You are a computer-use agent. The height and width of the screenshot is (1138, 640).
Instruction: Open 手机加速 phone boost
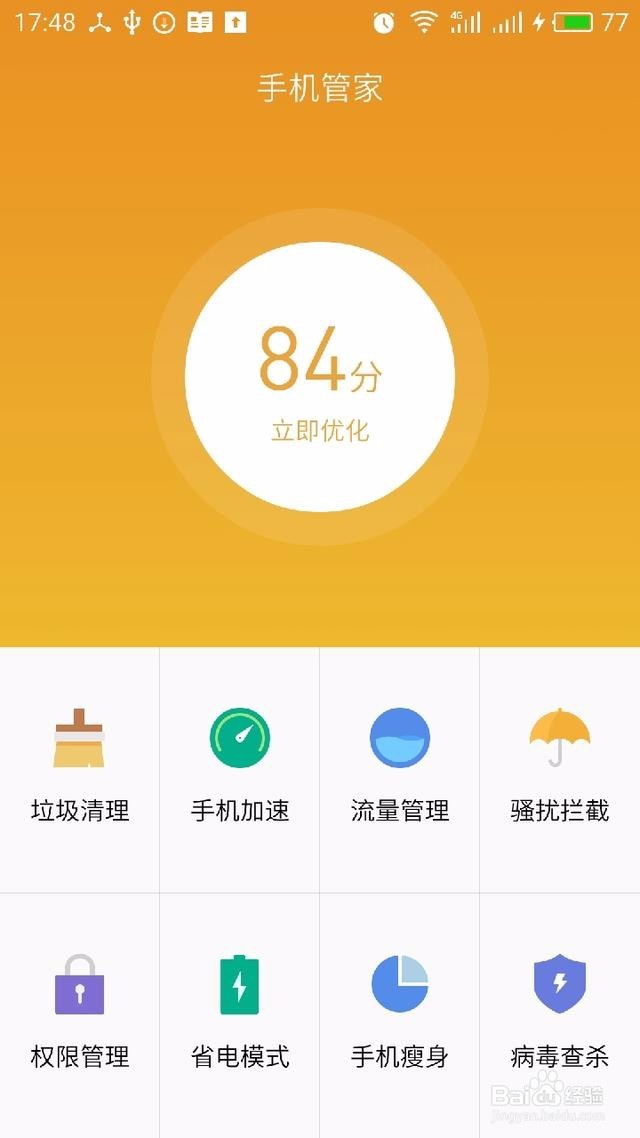(239, 770)
